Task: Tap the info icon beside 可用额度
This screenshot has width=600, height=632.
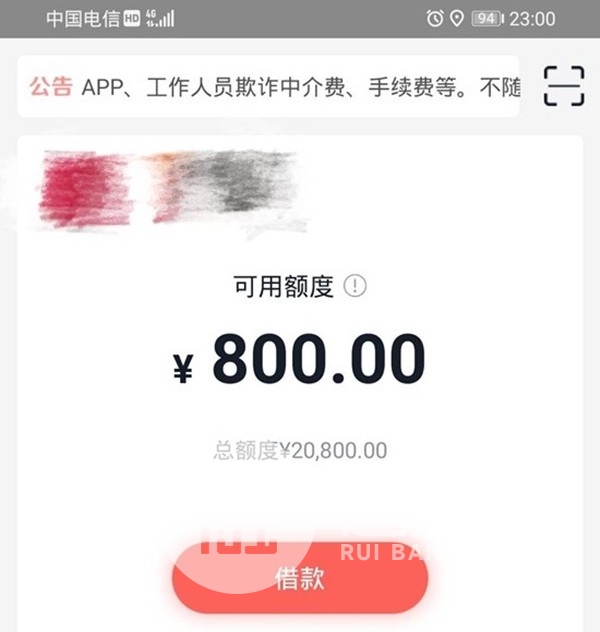Action: click(x=355, y=287)
